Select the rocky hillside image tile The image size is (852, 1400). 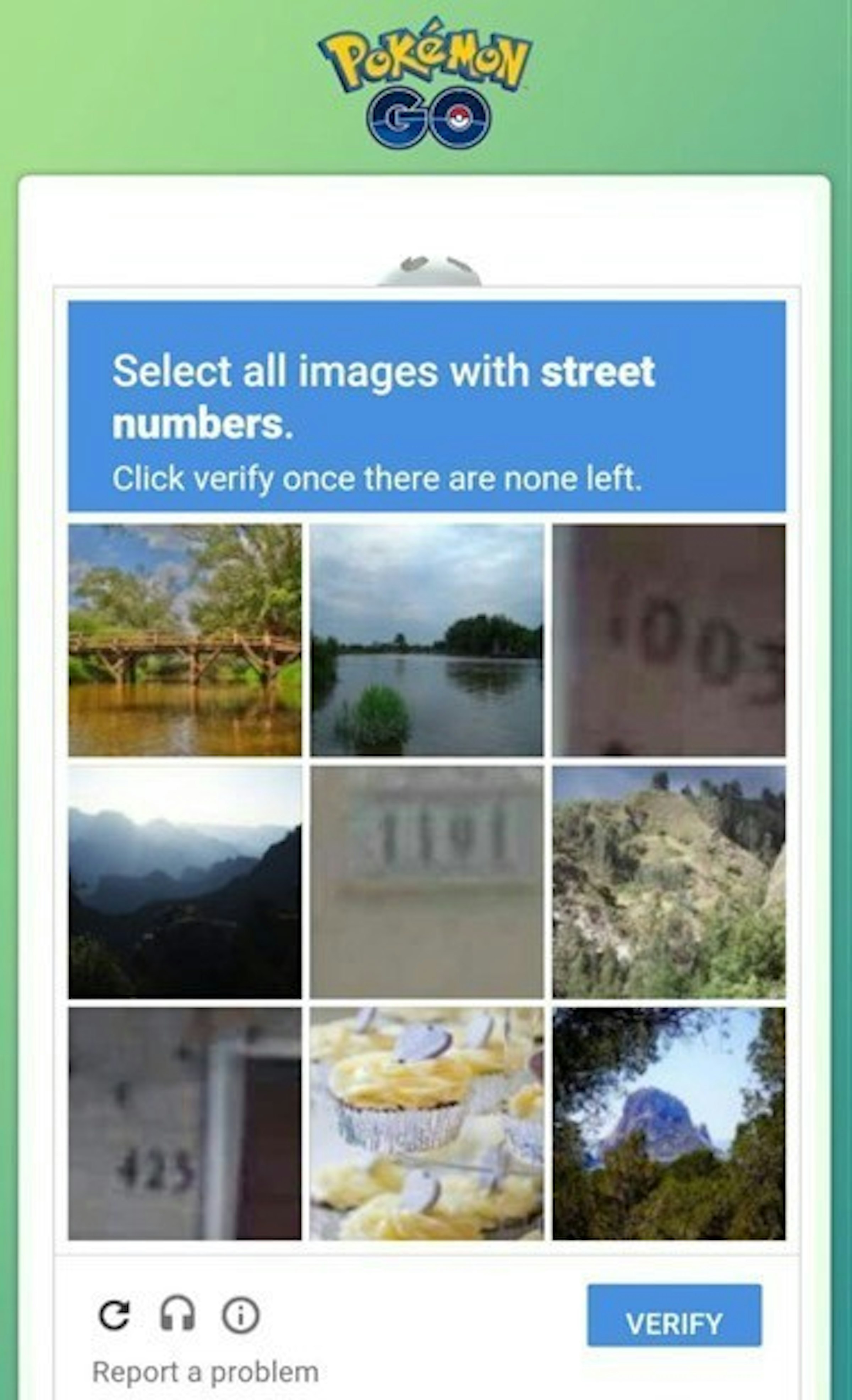pos(668,881)
